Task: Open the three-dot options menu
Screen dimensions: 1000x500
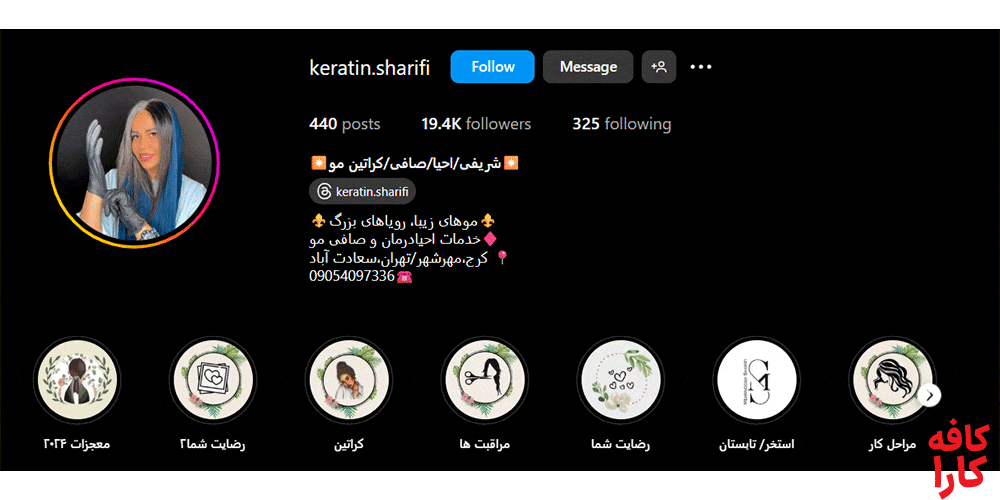Action: (x=701, y=67)
